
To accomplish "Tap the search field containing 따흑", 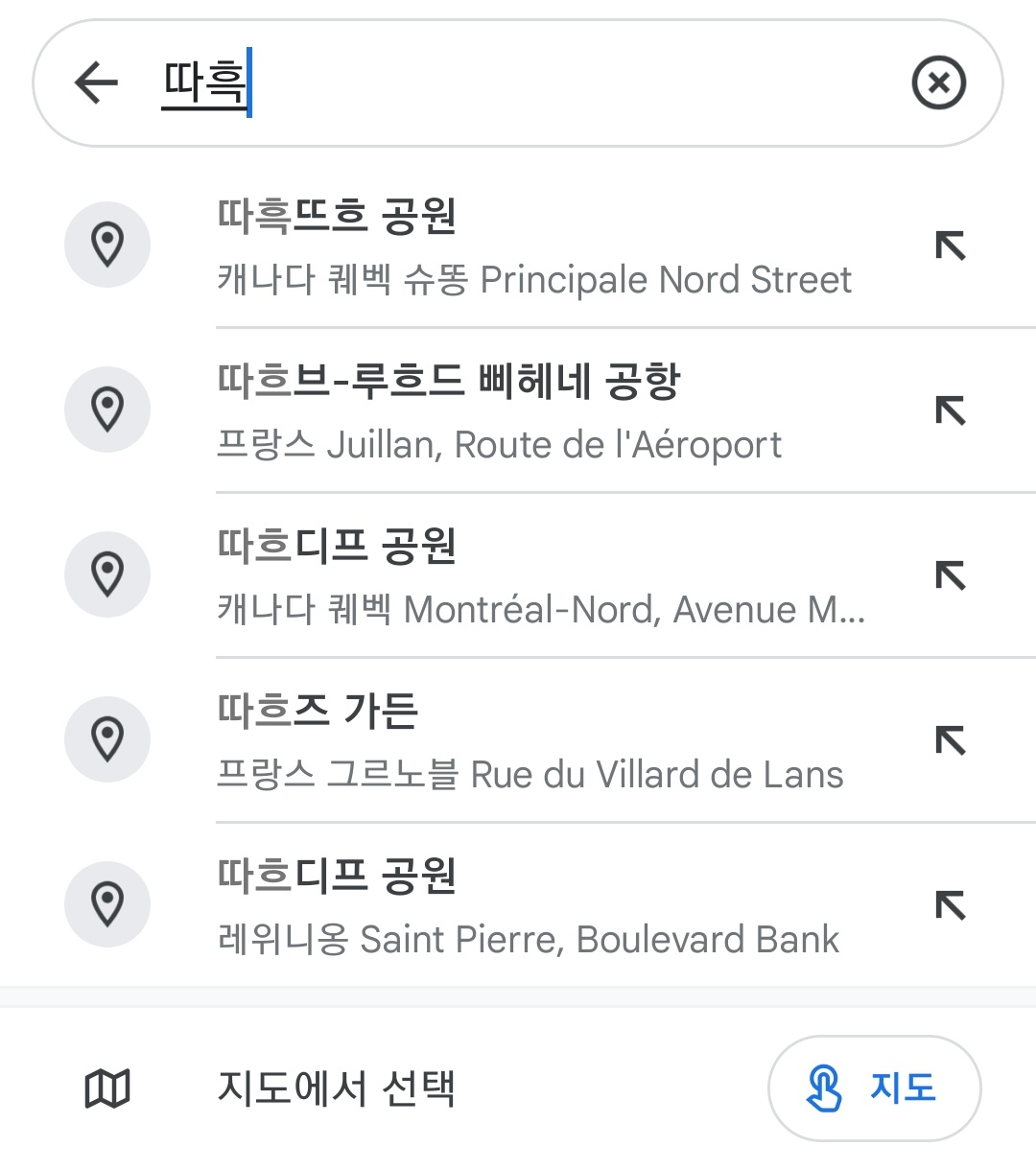I will pos(528,82).
